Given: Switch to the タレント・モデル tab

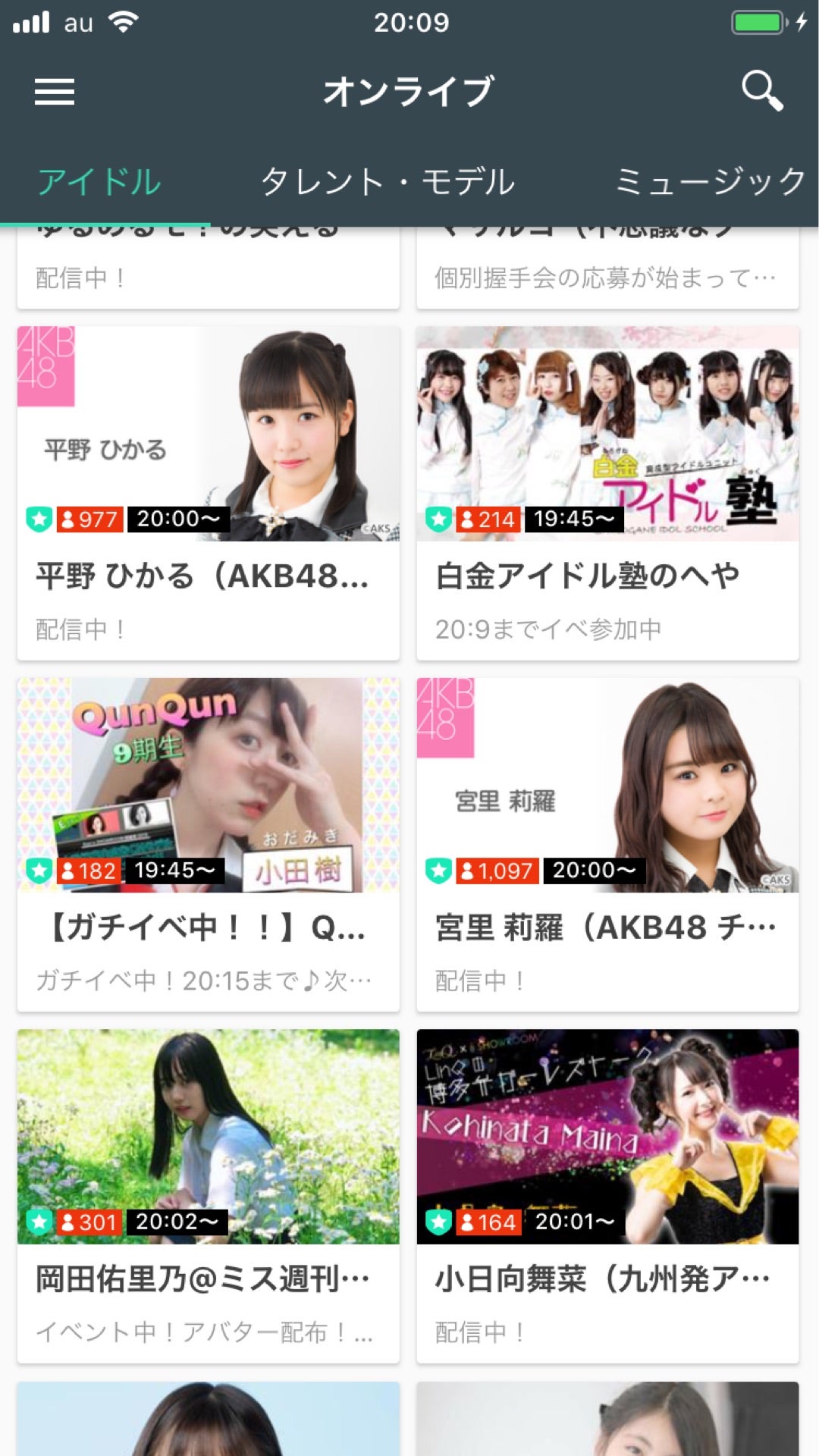Looking at the screenshot, I should [x=388, y=182].
